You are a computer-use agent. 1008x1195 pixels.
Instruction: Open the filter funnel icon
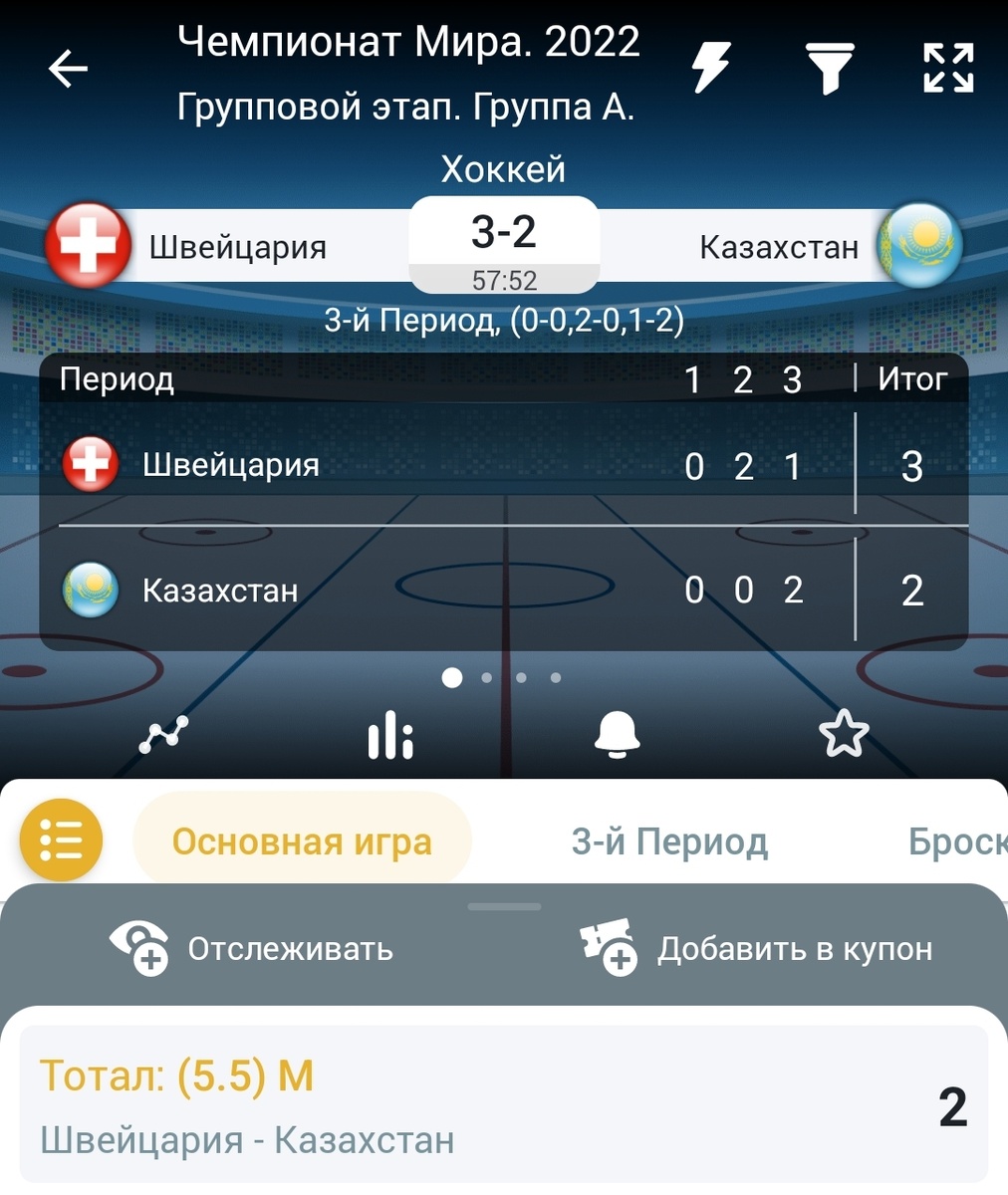[829, 69]
